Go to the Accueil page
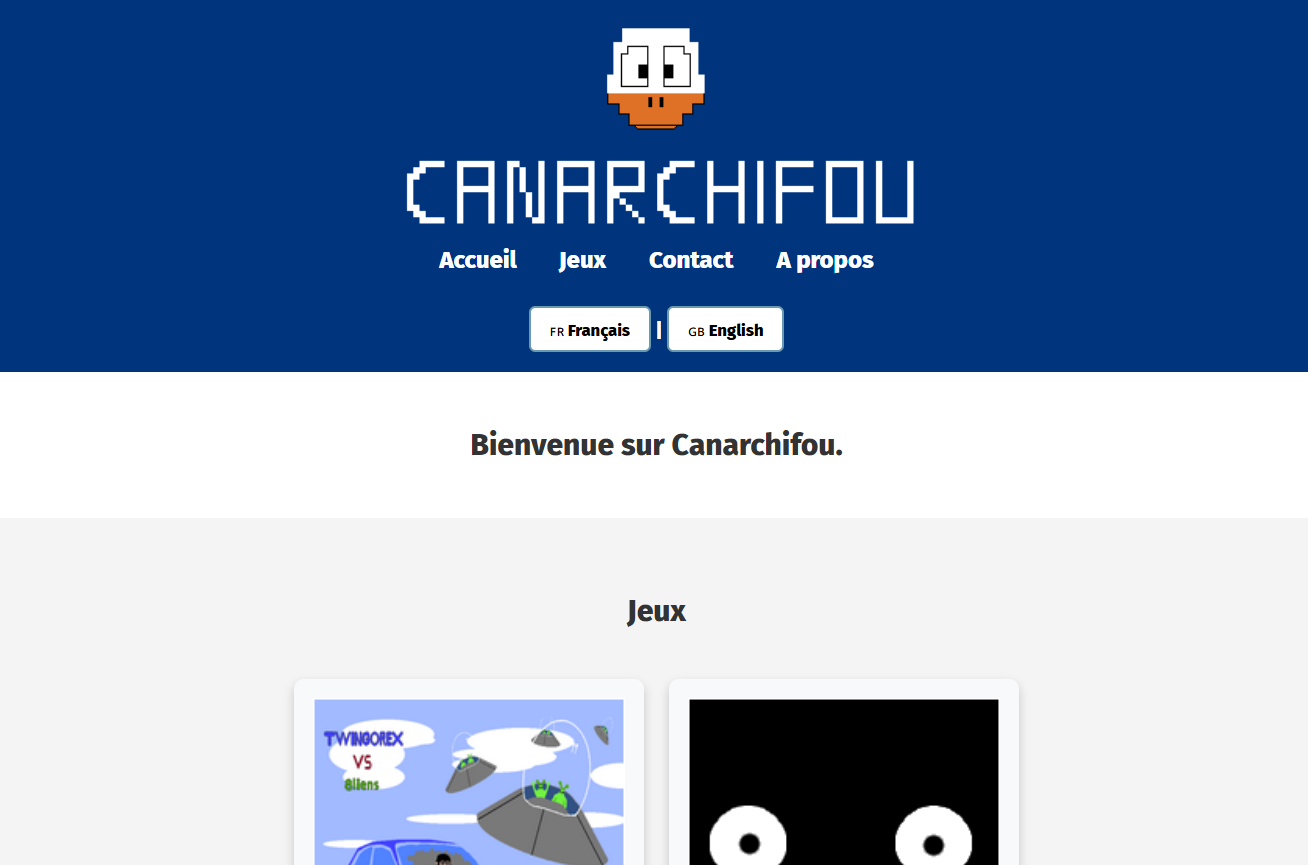The image size is (1308, 865). [477, 260]
